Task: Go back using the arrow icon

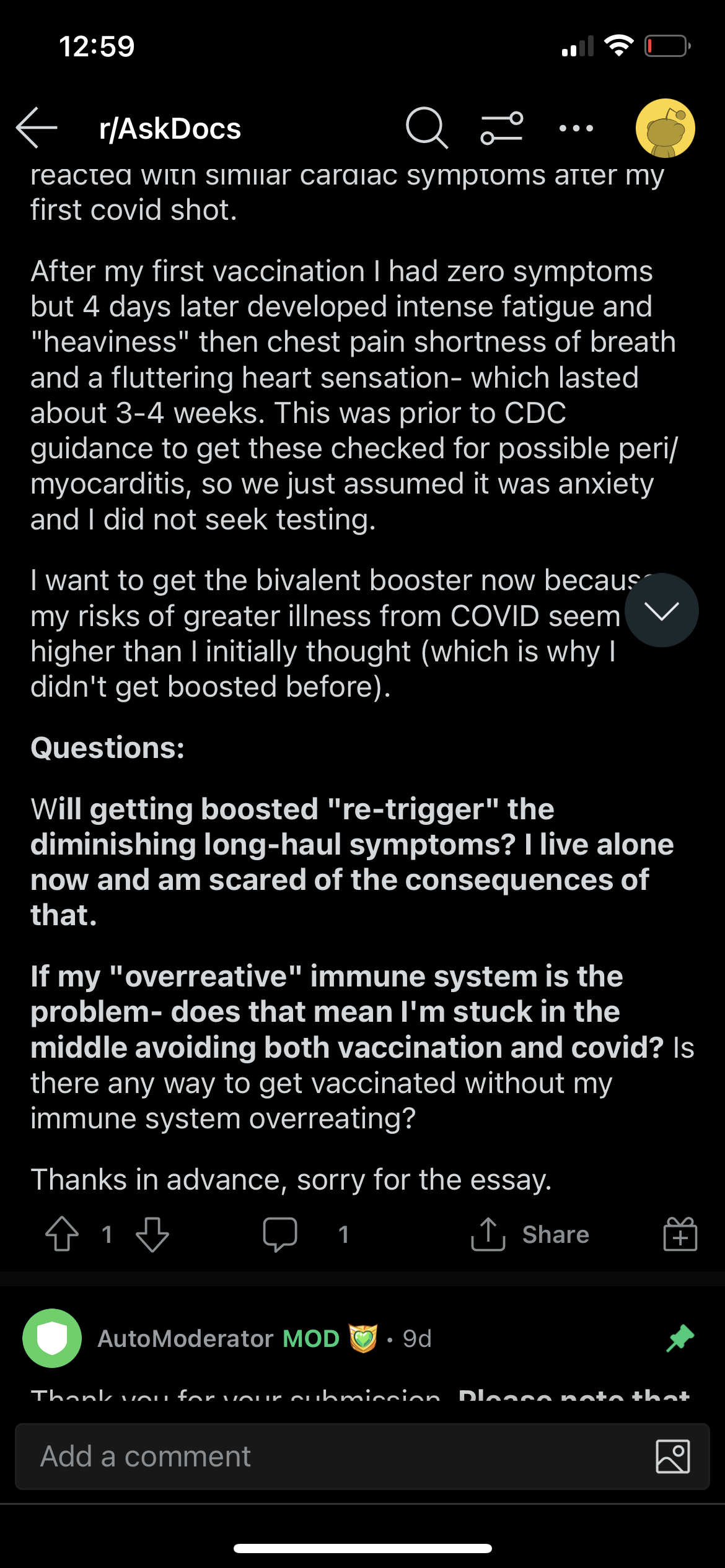Action: pos(37,128)
